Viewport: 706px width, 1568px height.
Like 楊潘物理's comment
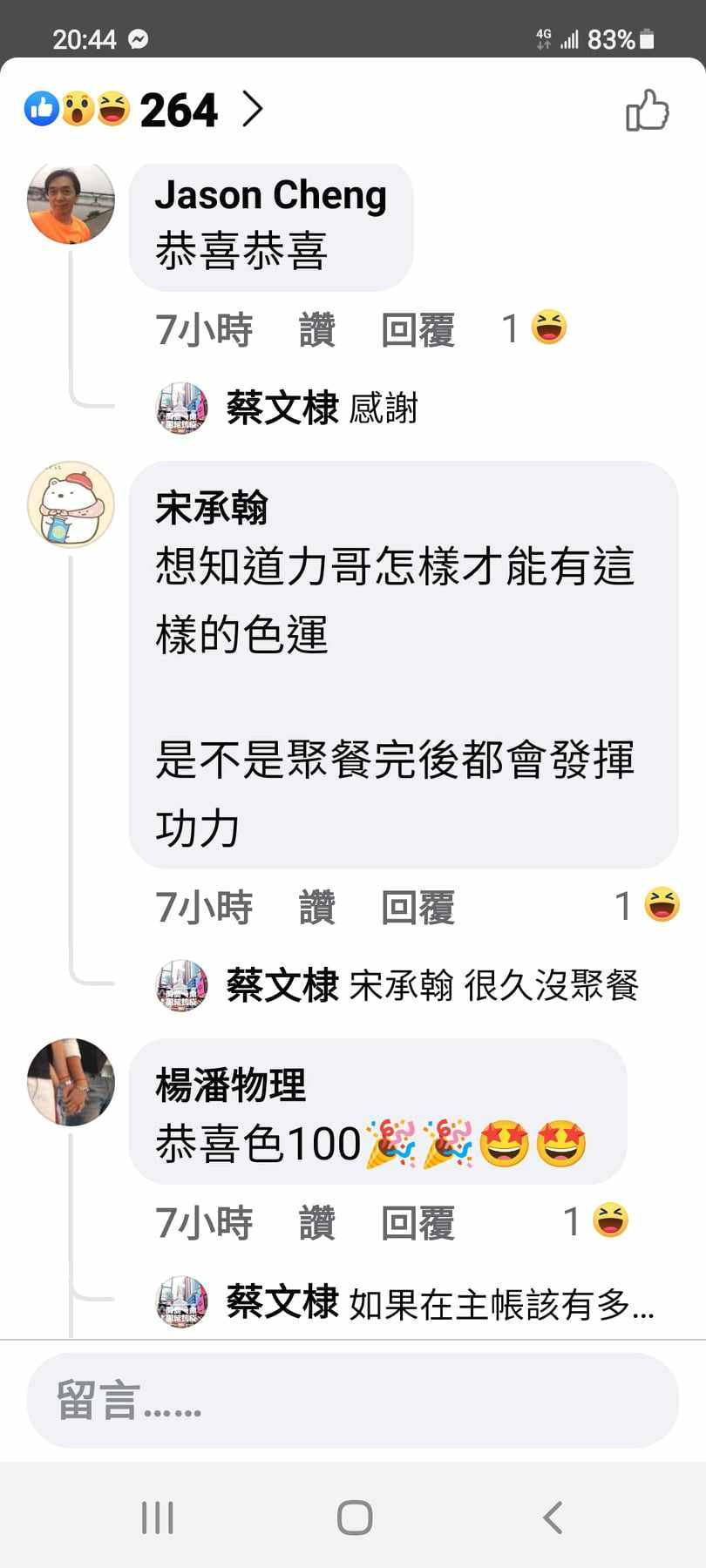(316, 1223)
